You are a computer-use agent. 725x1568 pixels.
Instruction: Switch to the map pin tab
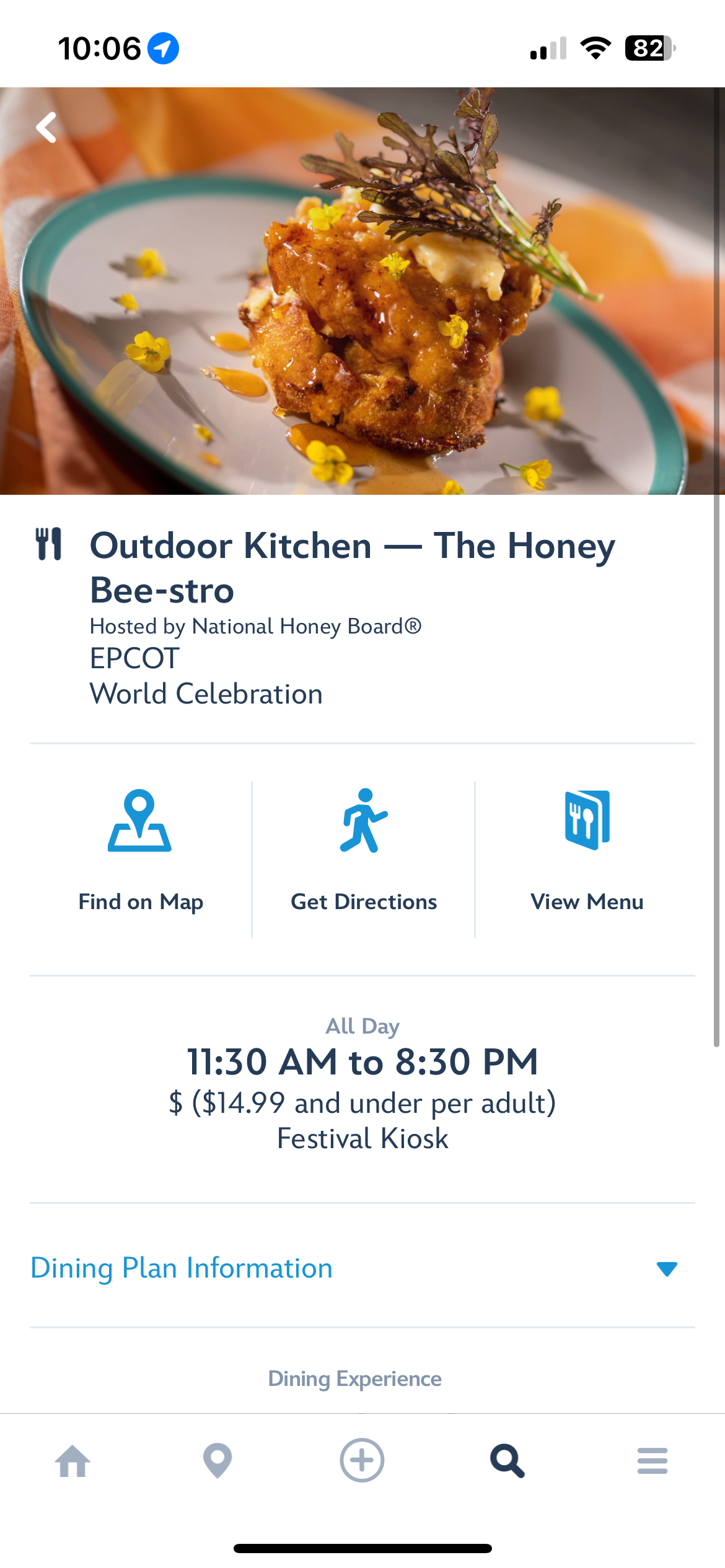click(x=217, y=1460)
